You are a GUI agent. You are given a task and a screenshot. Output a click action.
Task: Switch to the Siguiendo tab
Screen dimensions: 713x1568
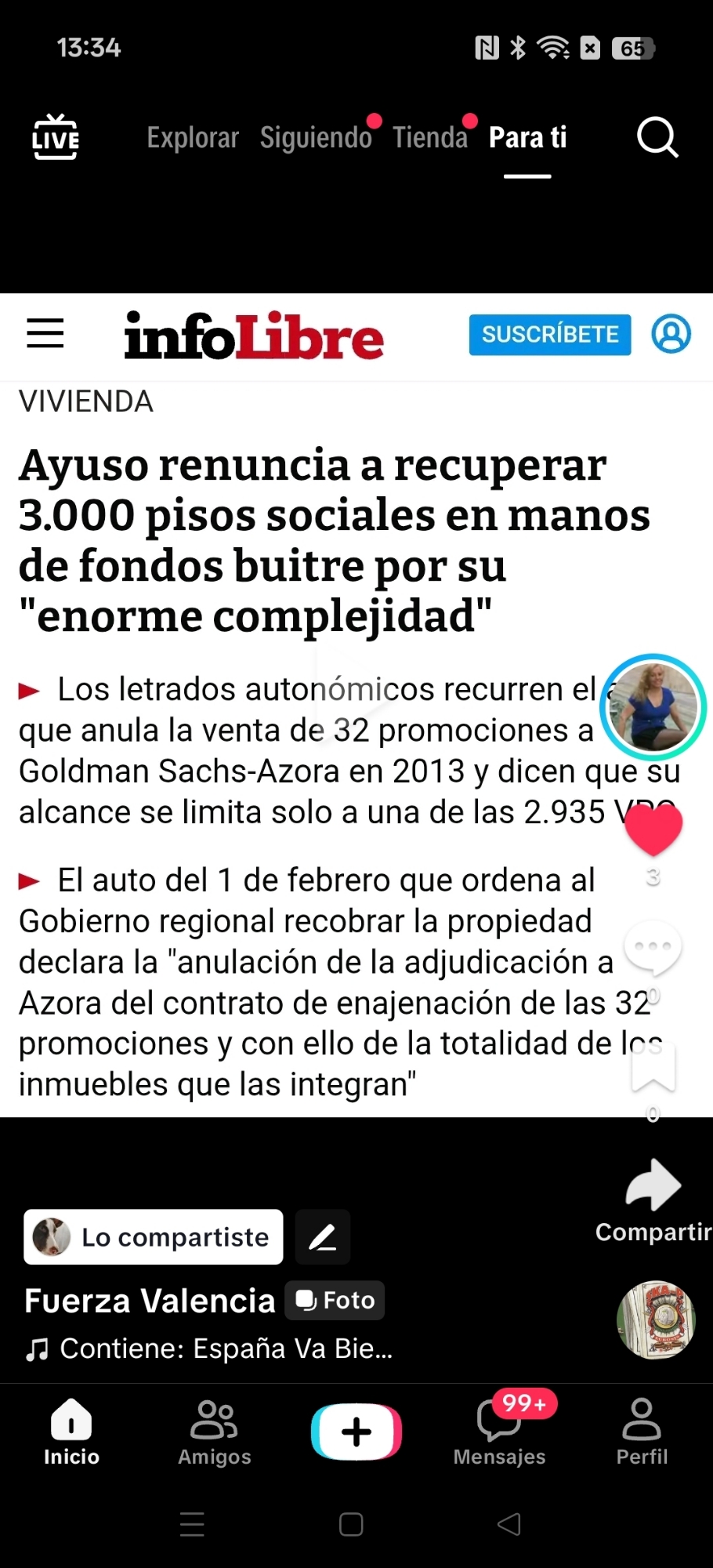point(316,138)
